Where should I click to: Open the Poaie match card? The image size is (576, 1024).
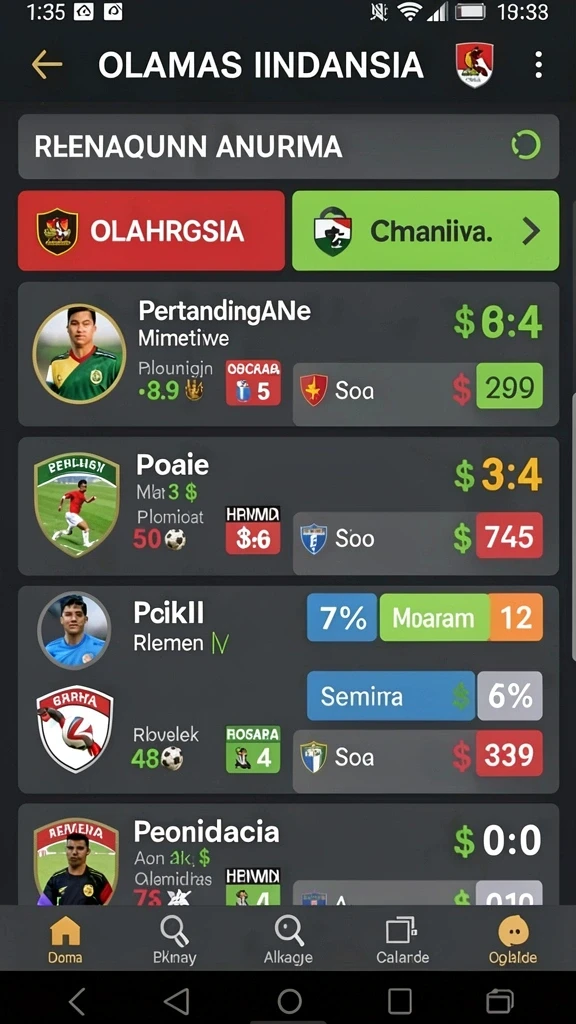pos(289,506)
